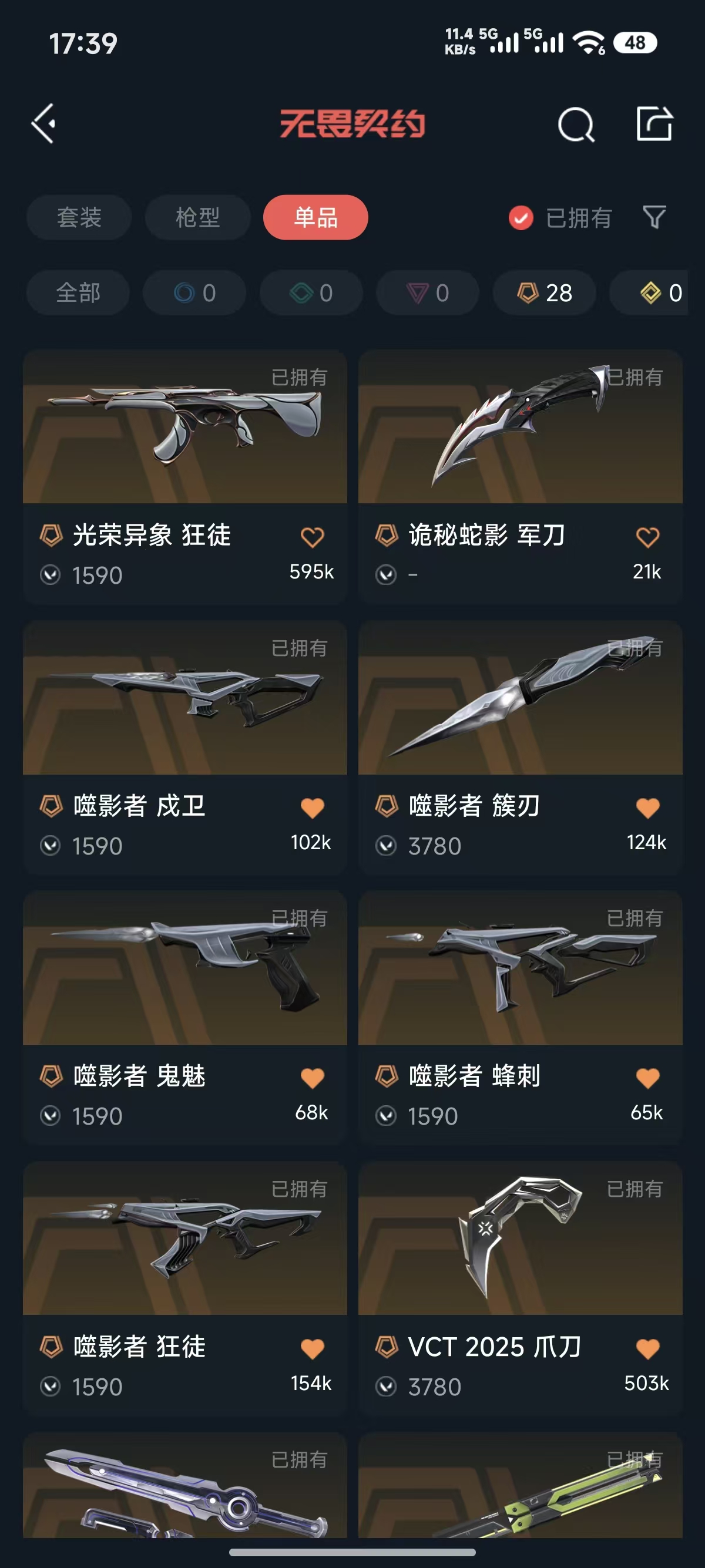Image resolution: width=705 pixels, height=1568 pixels.
Task: Share this collection page
Action: click(654, 123)
